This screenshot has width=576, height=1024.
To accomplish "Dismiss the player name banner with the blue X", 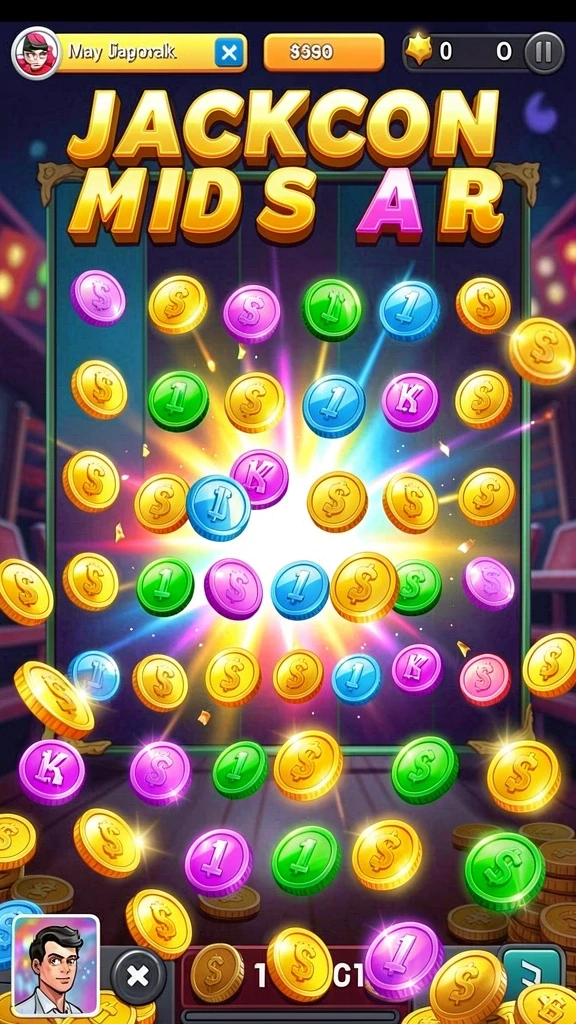I will tap(229, 53).
